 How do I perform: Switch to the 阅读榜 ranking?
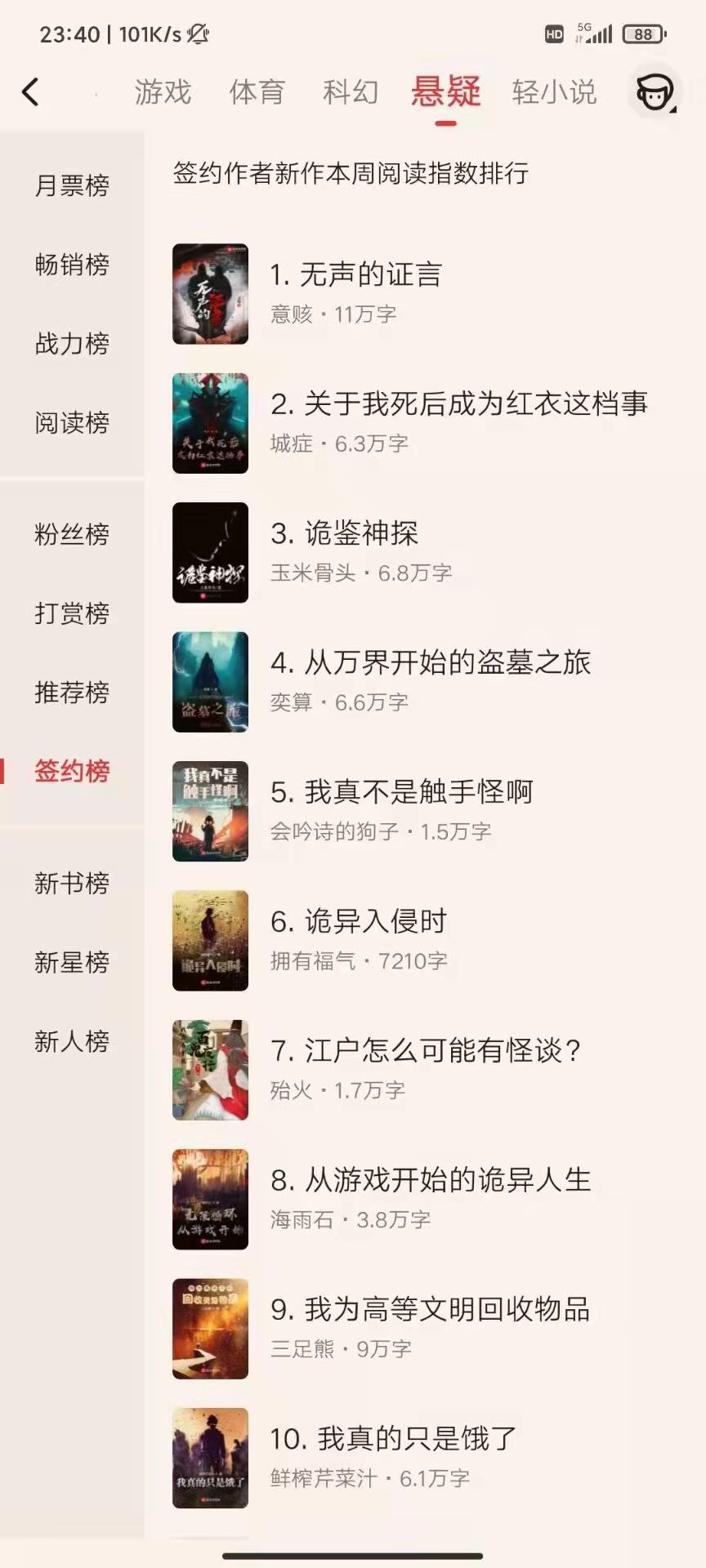pos(72,424)
